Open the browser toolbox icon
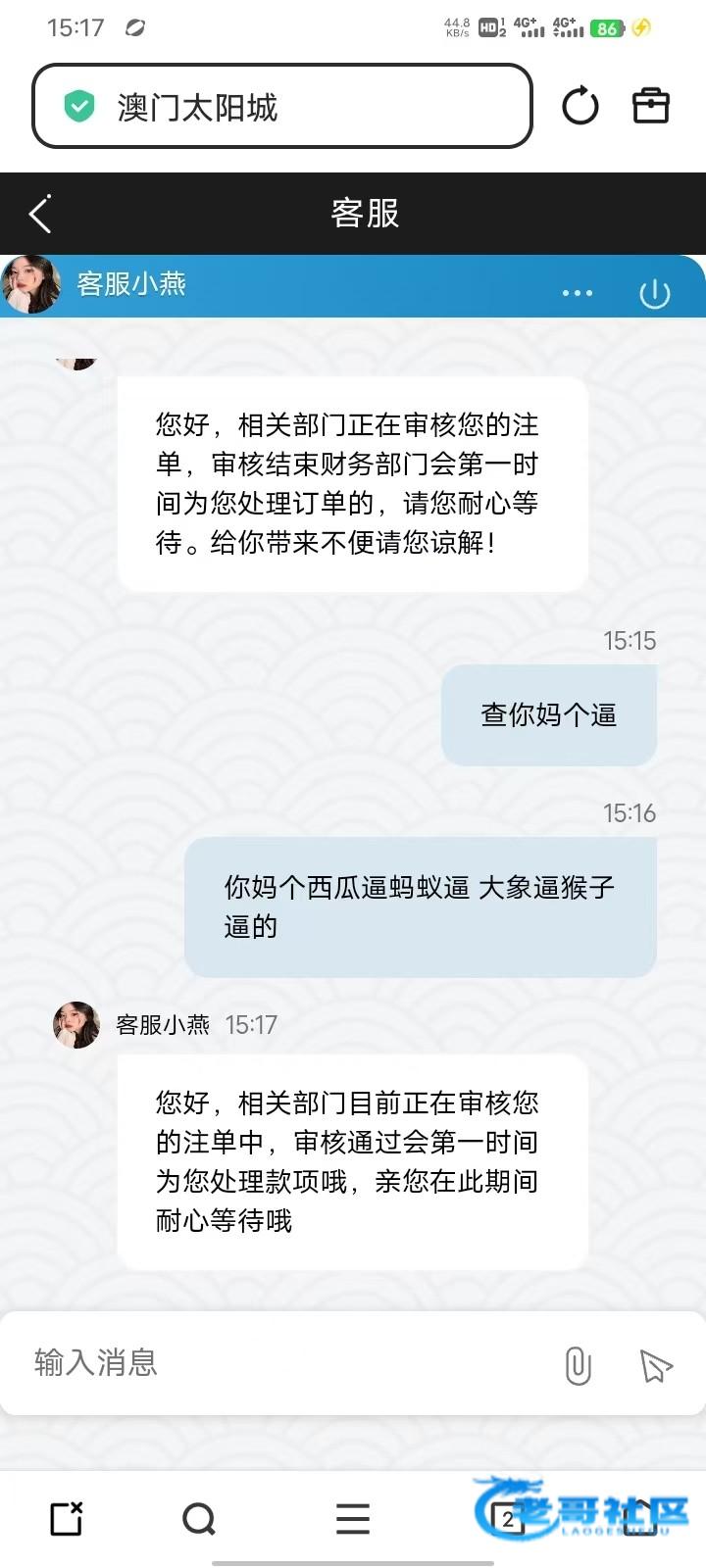The width and height of the screenshot is (706, 1568). pos(650,106)
